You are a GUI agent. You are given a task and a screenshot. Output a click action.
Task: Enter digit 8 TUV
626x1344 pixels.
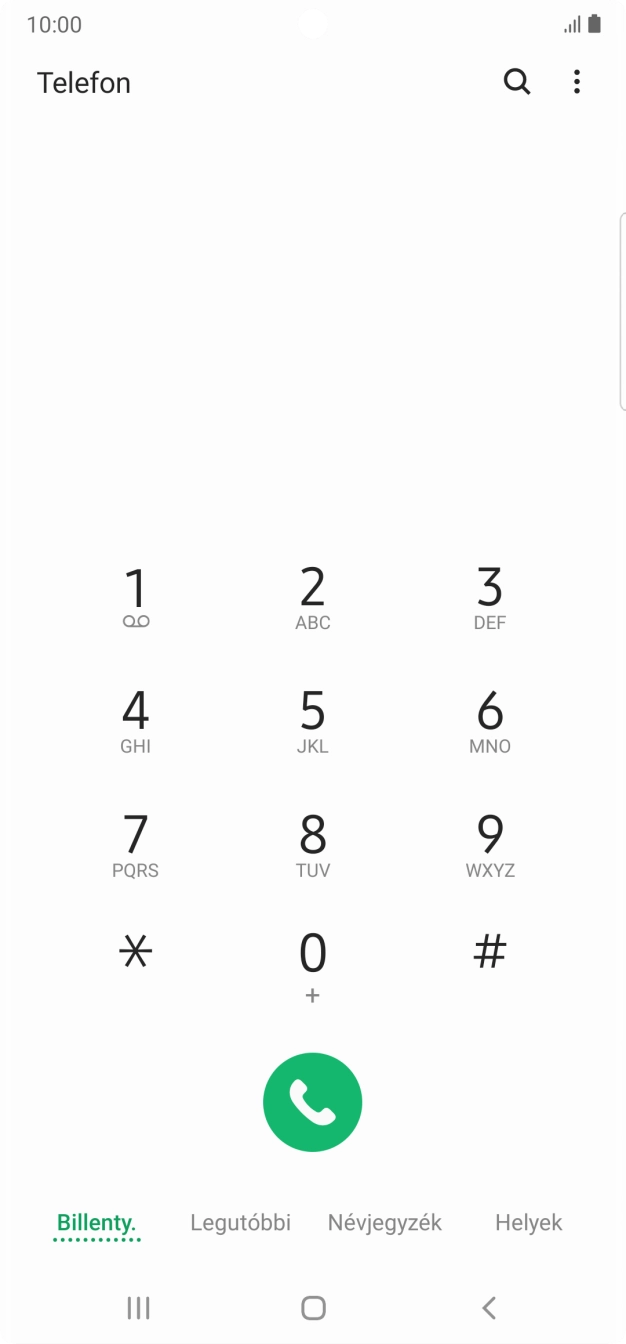(313, 846)
